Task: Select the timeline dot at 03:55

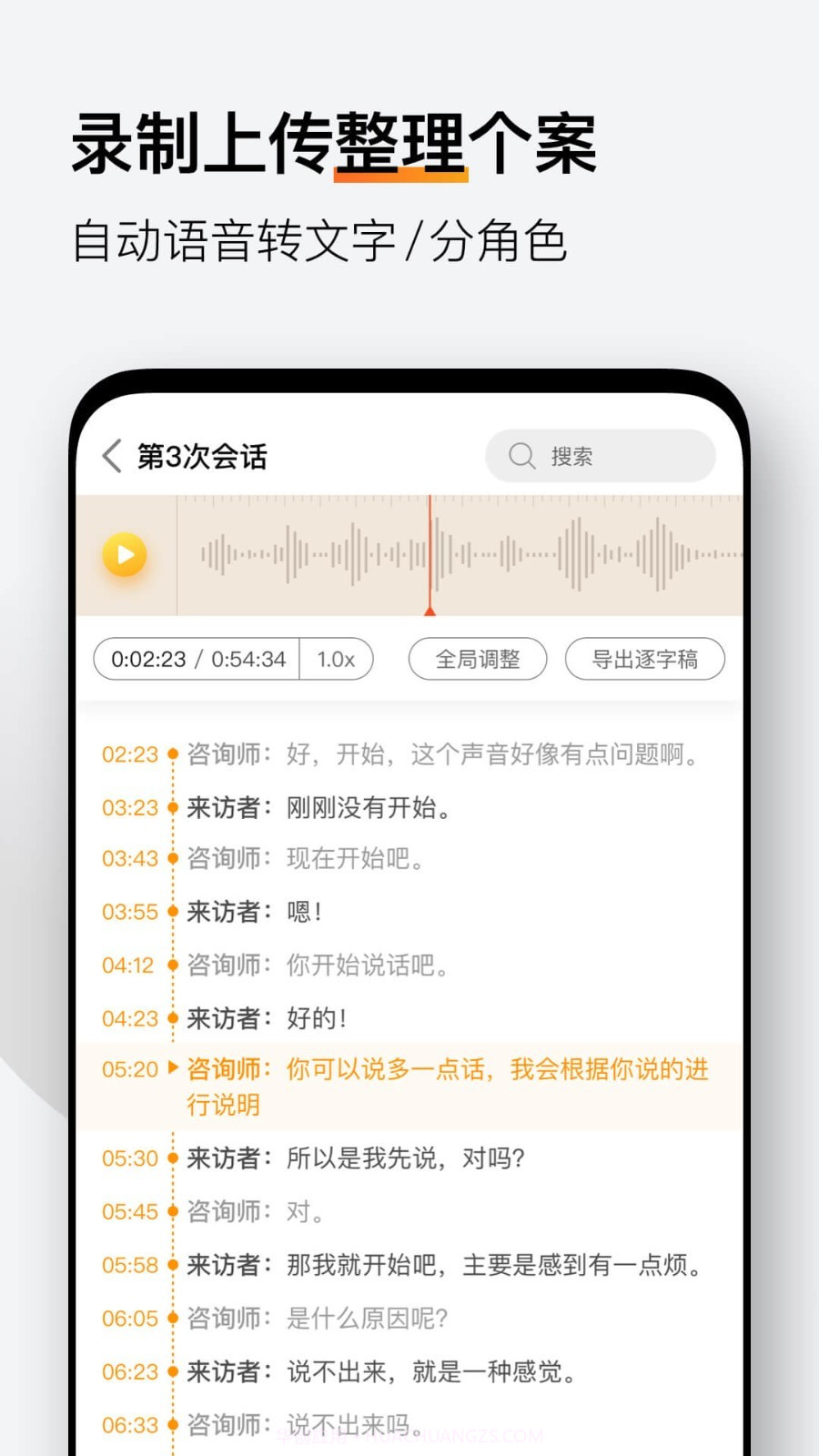Action: (173, 912)
